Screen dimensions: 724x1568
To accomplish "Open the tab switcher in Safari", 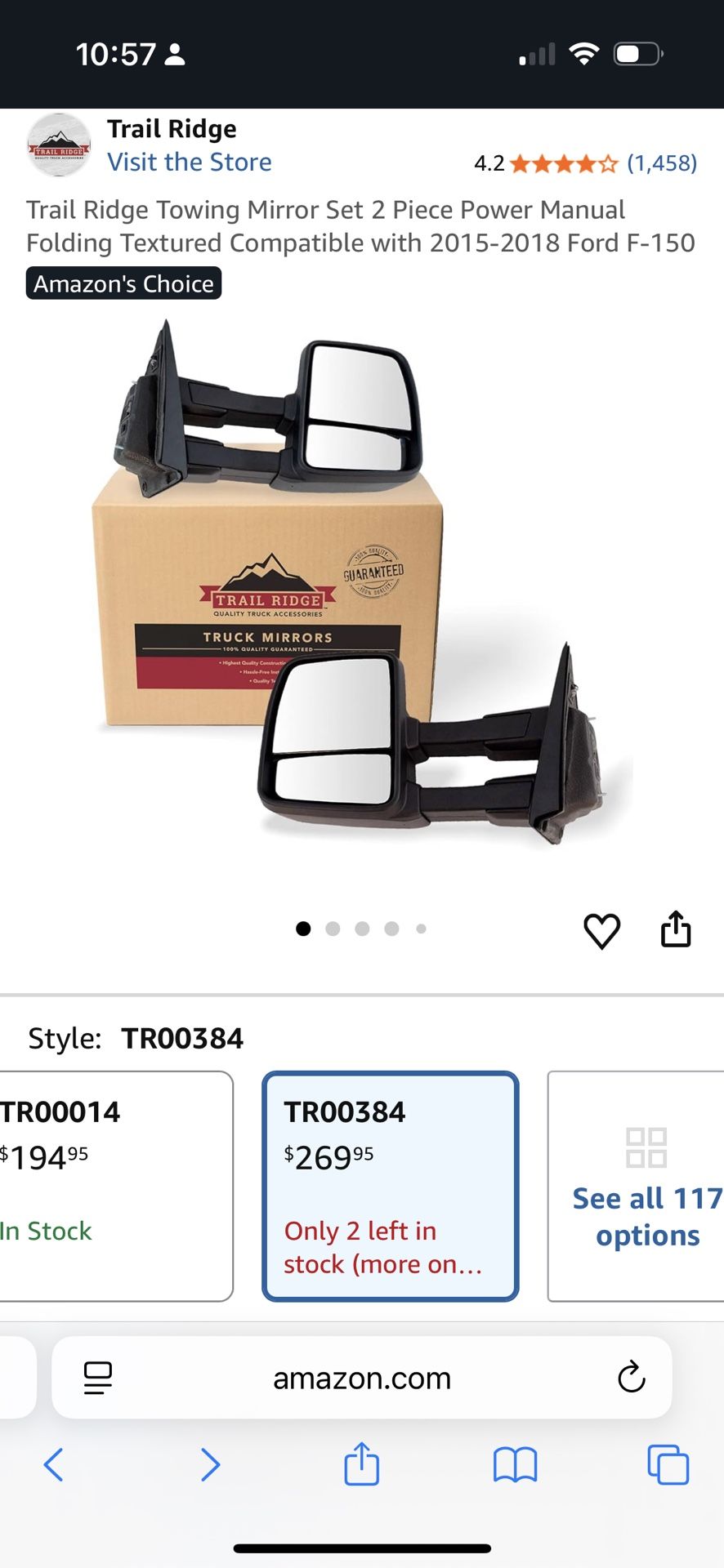I will point(667,1464).
